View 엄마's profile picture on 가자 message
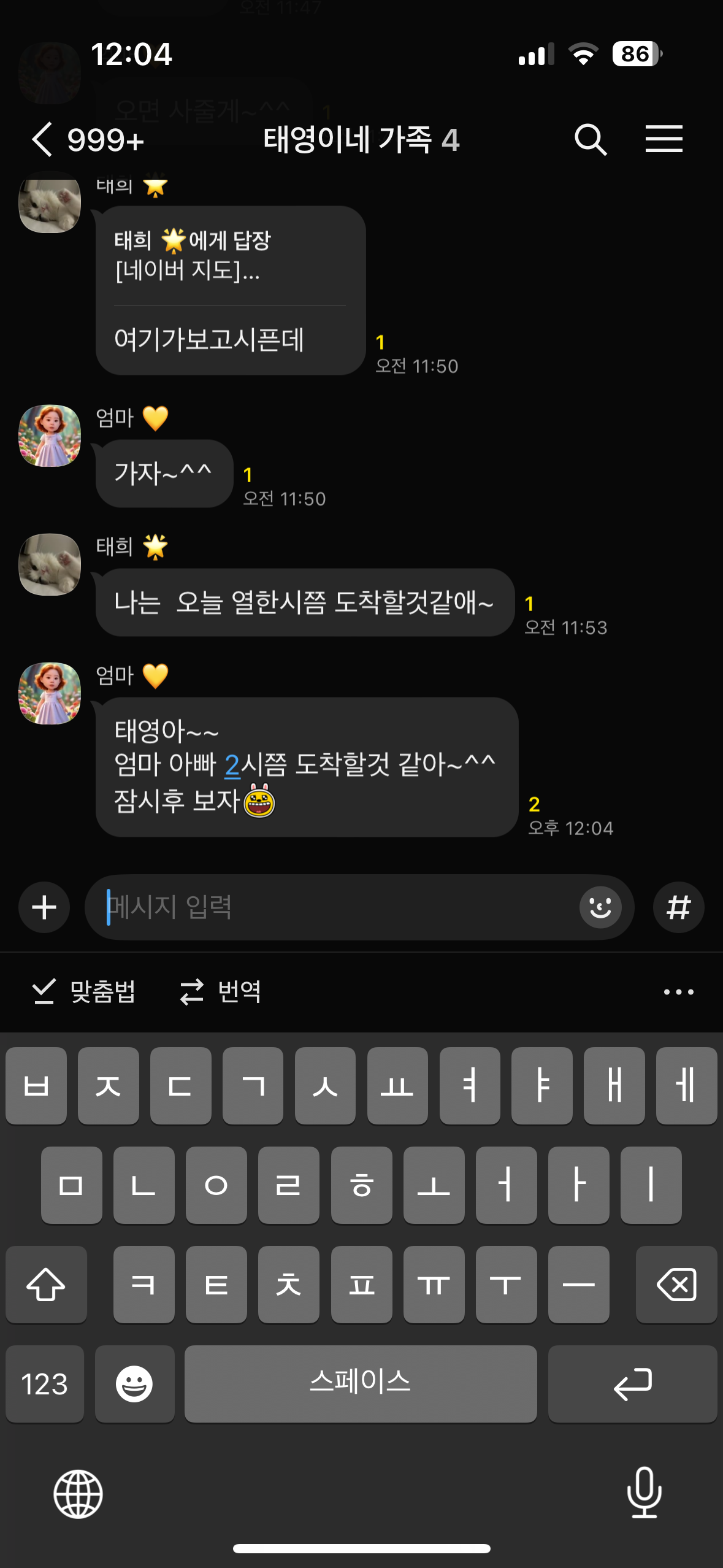723x1568 pixels. pos(50,436)
